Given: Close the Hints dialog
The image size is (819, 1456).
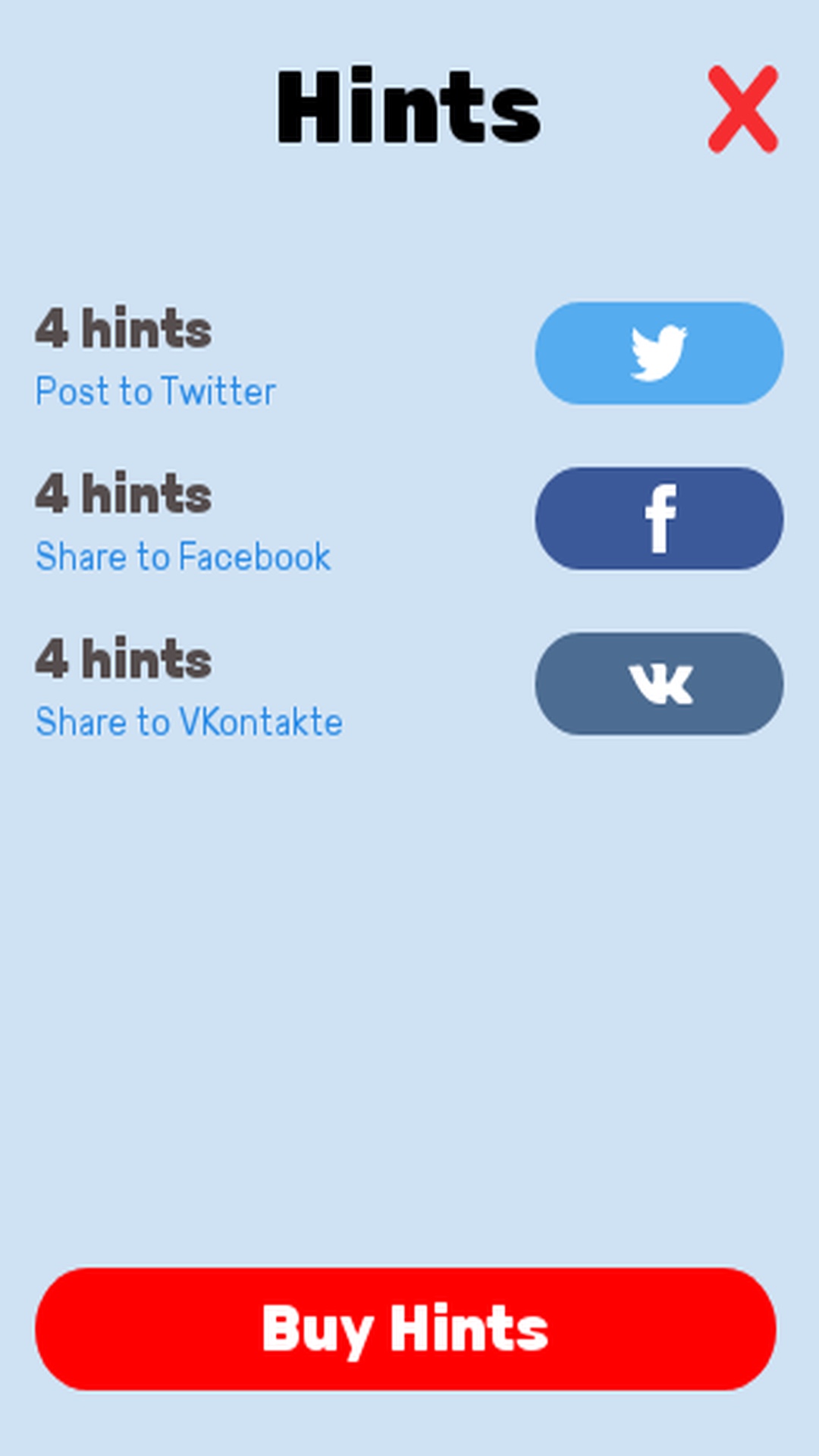Looking at the screenshot, I should (x=742, y=109).
